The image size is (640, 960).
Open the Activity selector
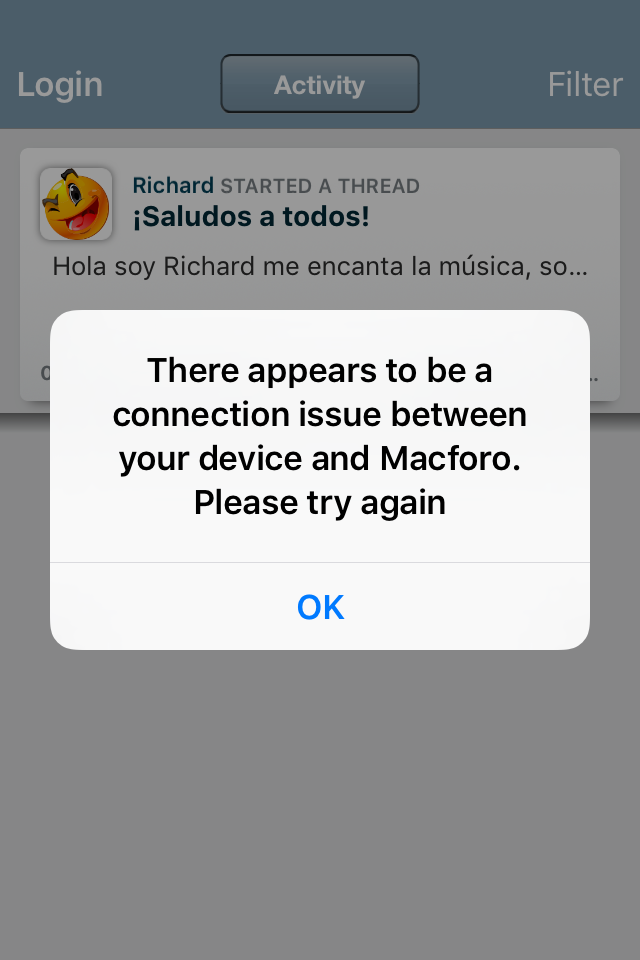point(320,85)
